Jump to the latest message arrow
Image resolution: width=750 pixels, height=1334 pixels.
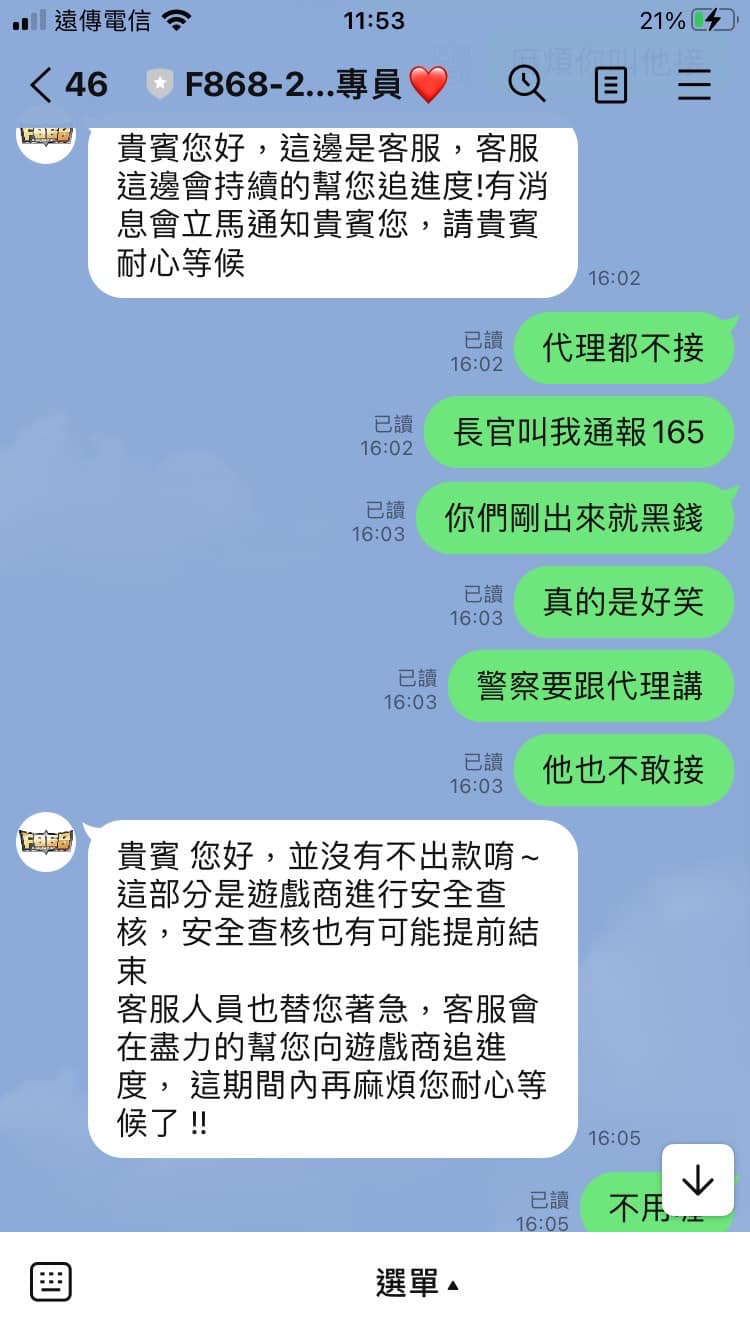697,1181
